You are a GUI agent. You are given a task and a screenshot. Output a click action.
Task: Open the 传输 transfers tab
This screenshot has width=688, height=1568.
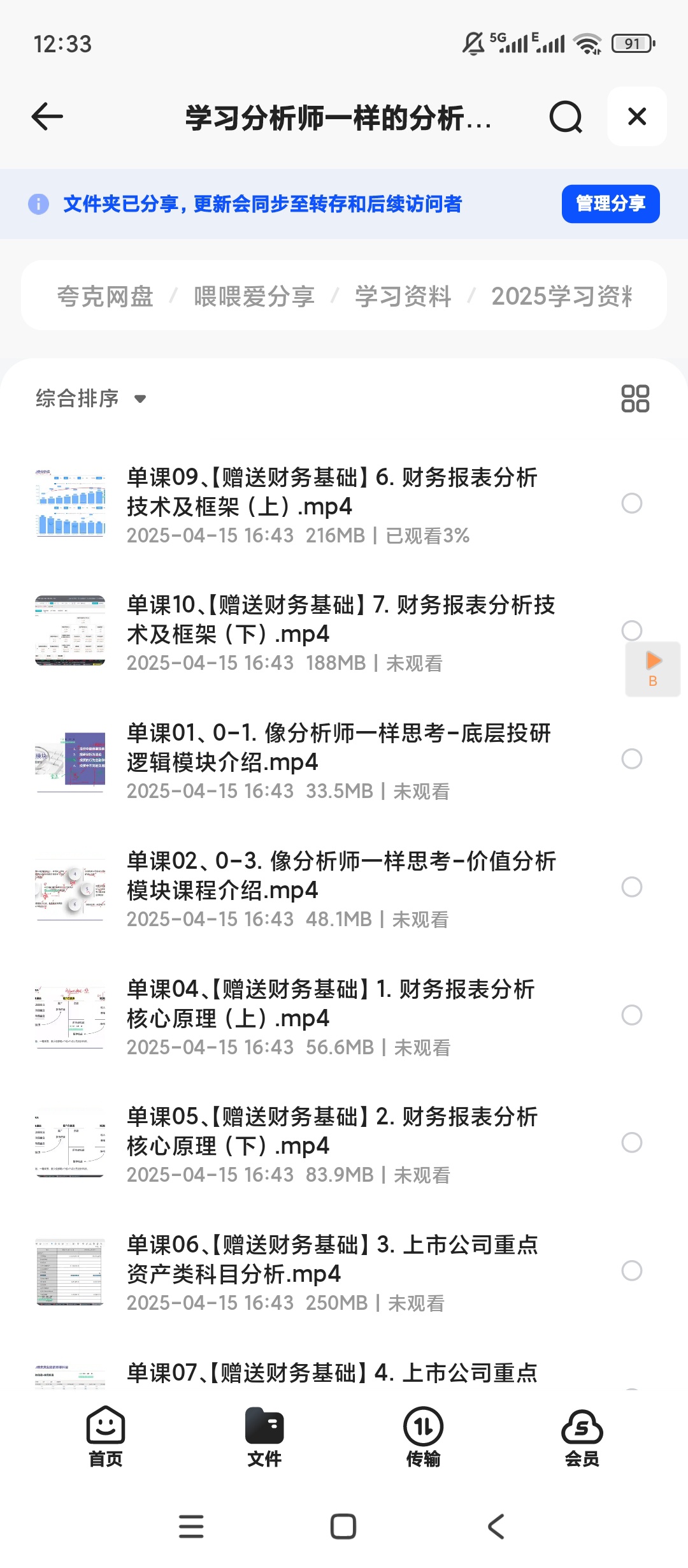click(x=423, y=1437)
